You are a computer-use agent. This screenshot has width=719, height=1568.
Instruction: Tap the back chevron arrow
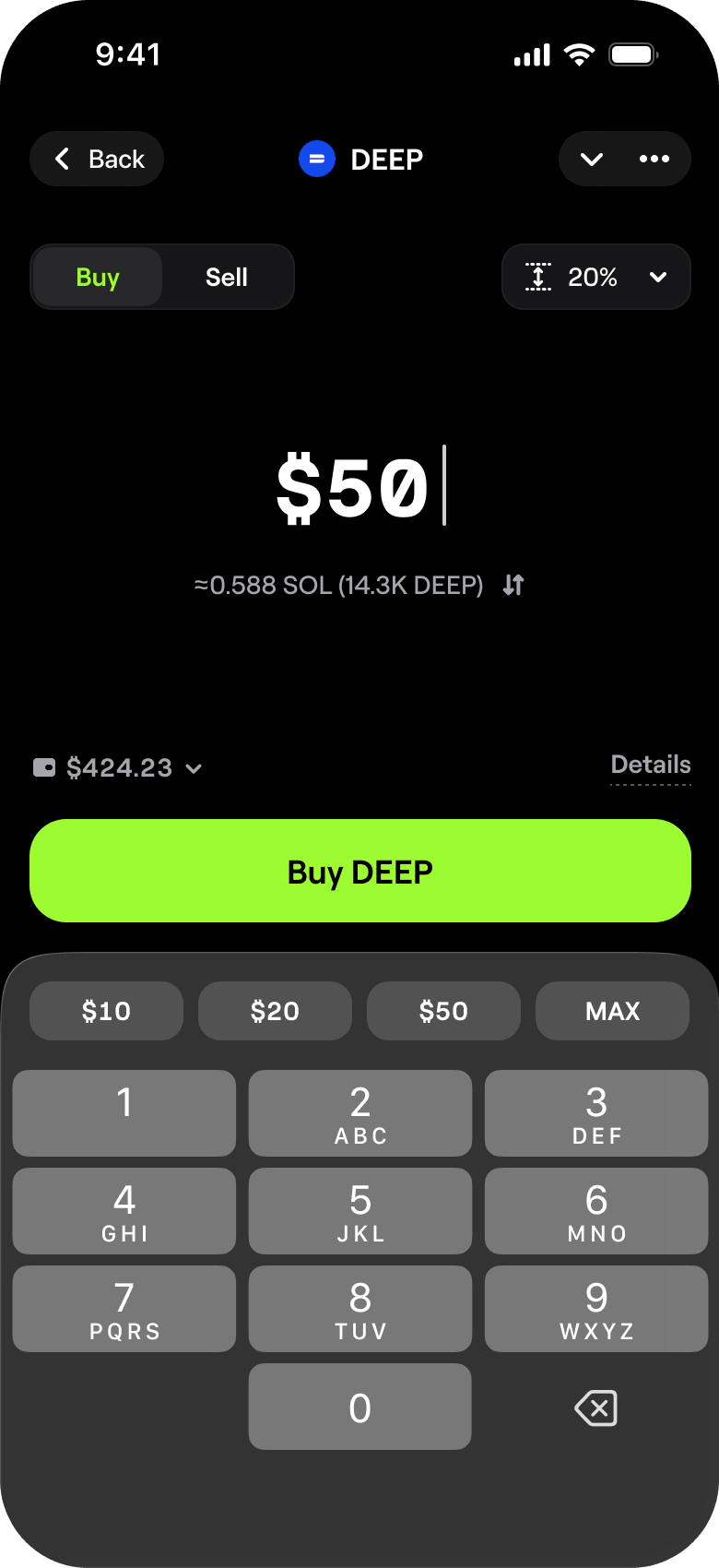point(61,159)
